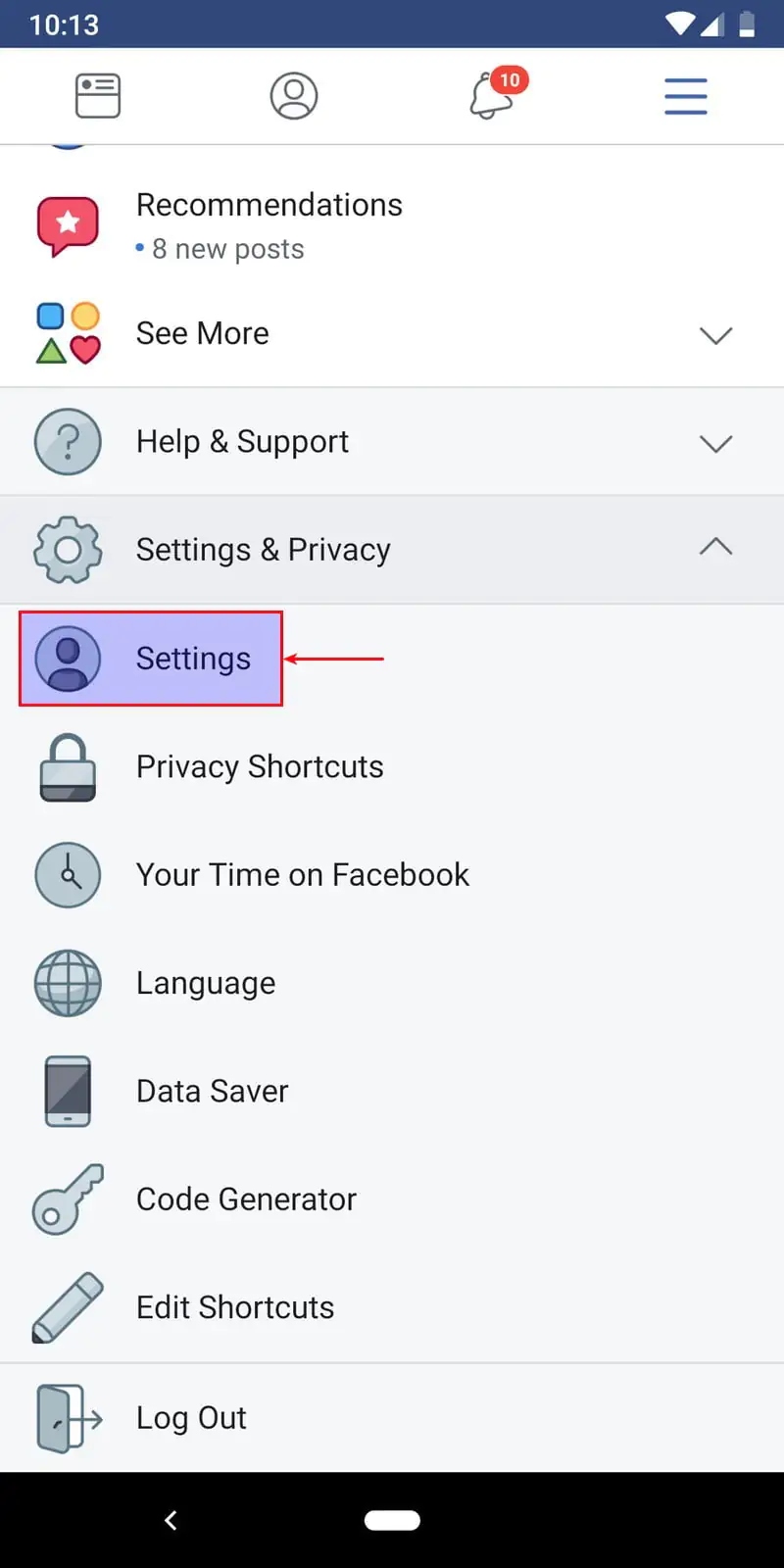Tap the hamburger menu tab
The height and width of the screenshot is (1568, 784).
[x=685, y=96]
